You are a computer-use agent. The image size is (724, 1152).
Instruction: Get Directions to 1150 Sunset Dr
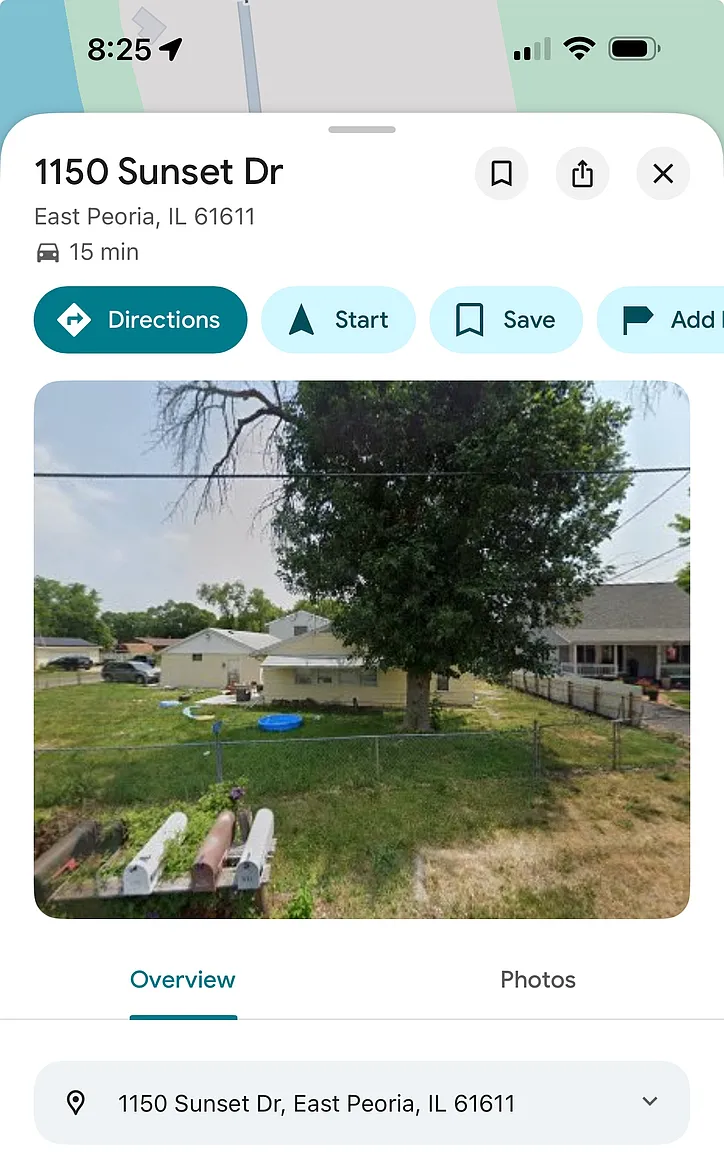[140, 320]
